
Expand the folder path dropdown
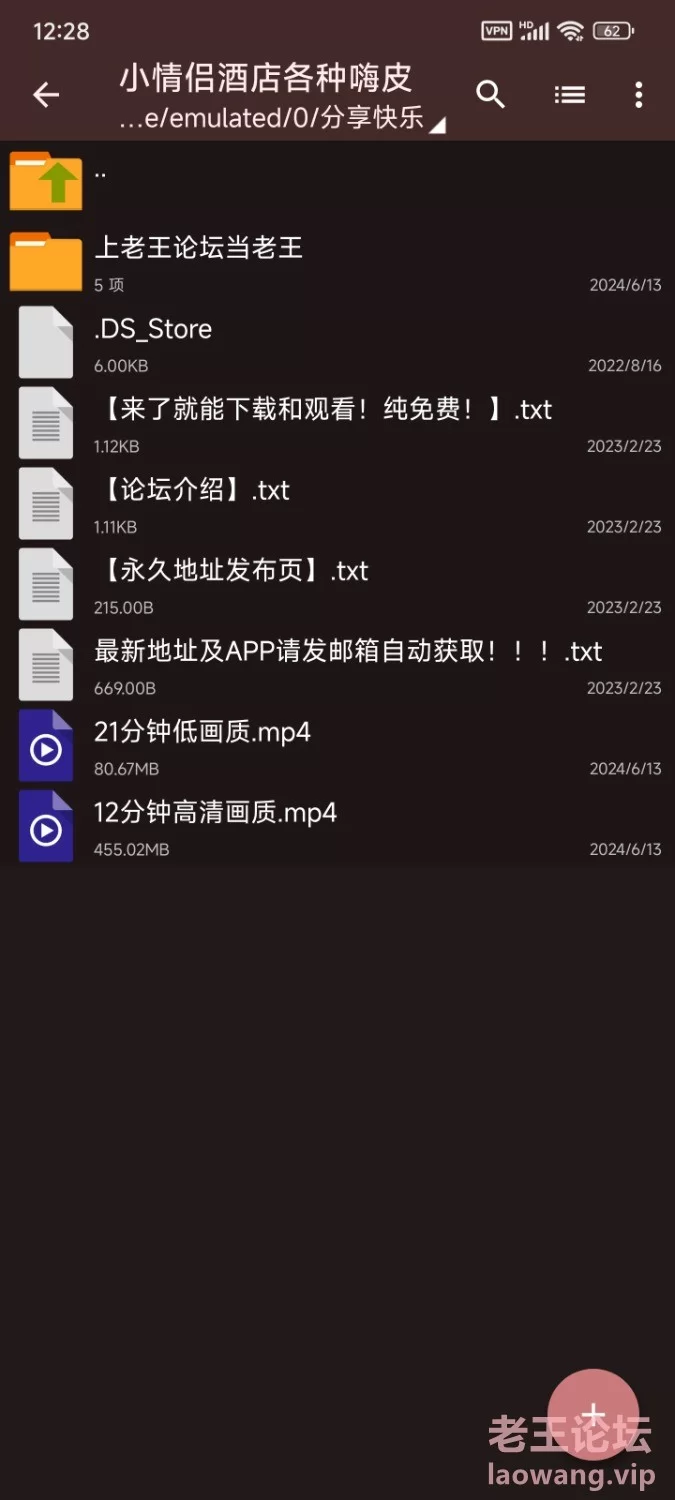coord(438,123)
